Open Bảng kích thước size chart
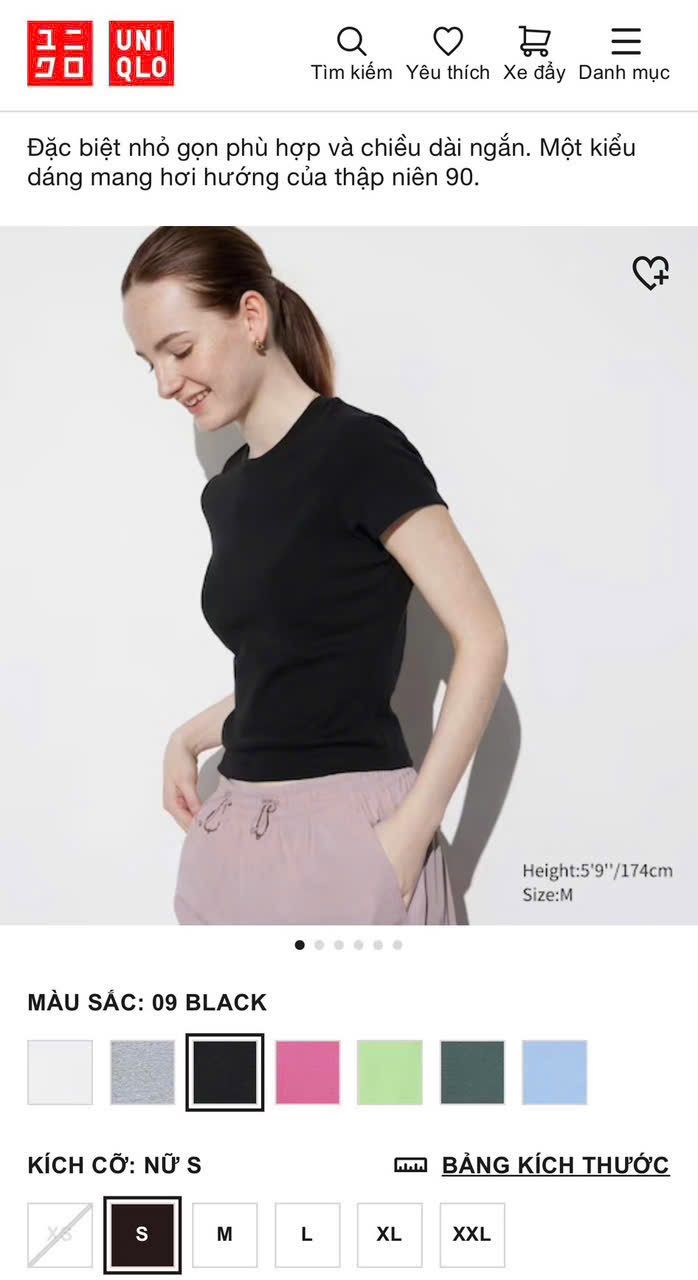The image size is (698, 1280). point(554,1165)
